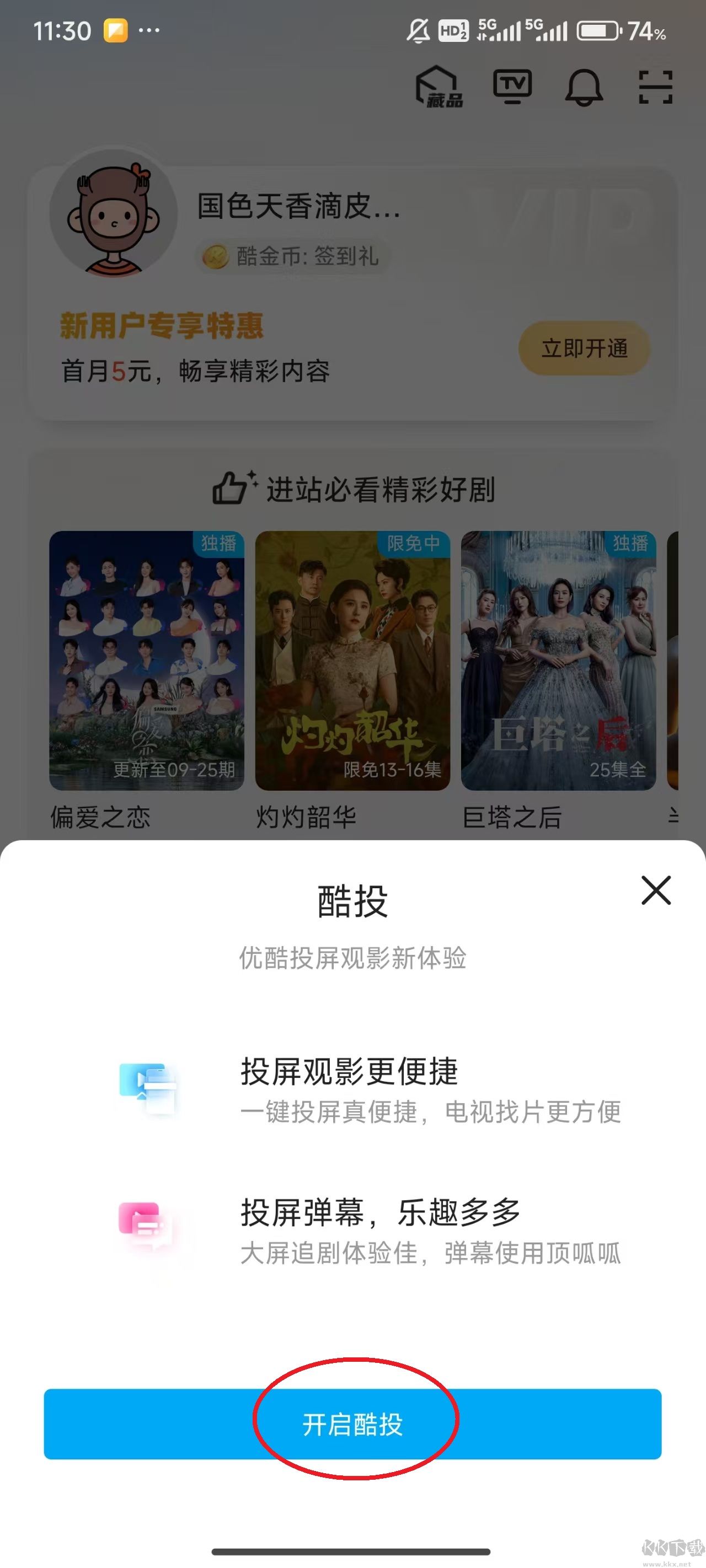Close the 酷投 dialog with the X
706x1568 pixels.
[656, 891]
